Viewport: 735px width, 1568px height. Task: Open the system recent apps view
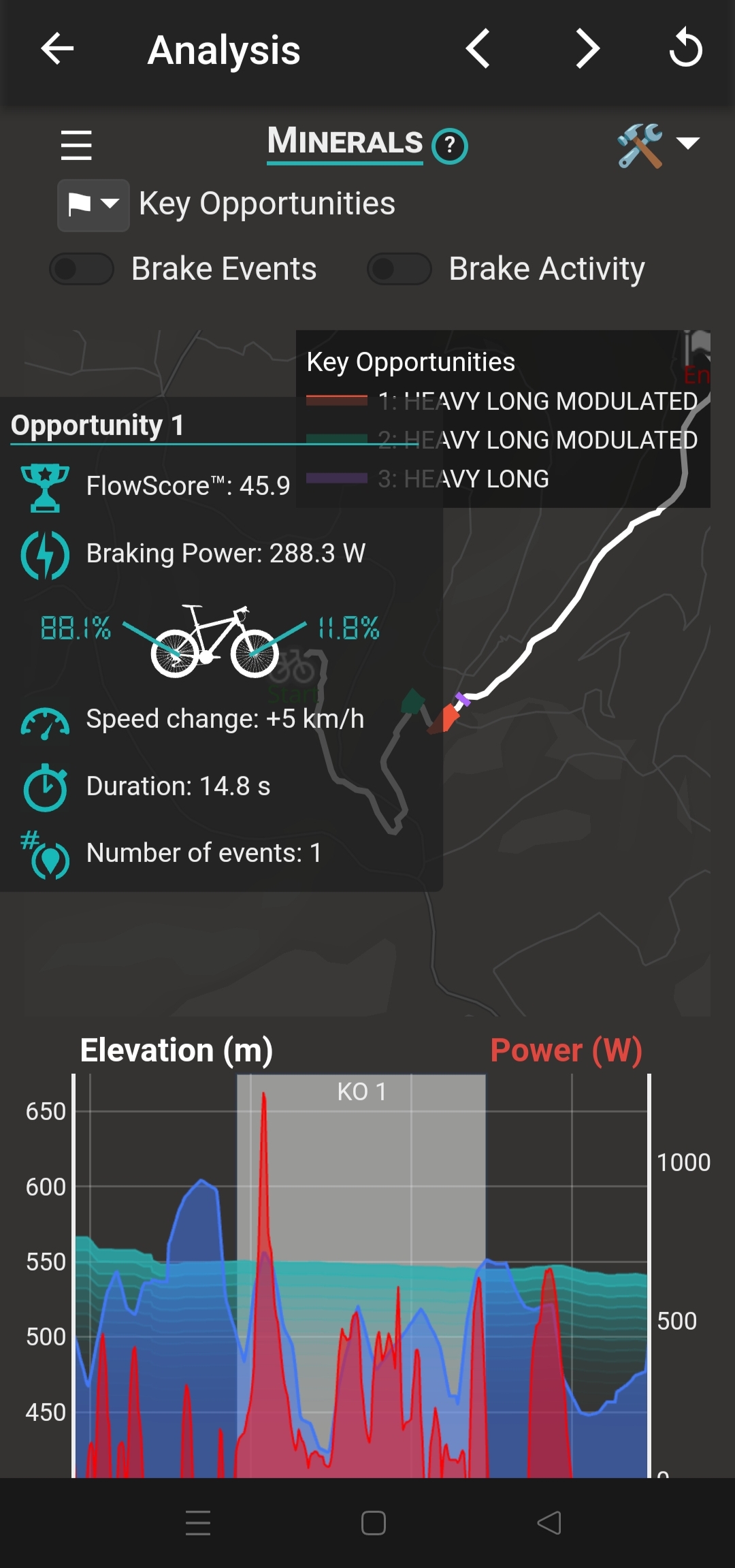point(198,1523)
